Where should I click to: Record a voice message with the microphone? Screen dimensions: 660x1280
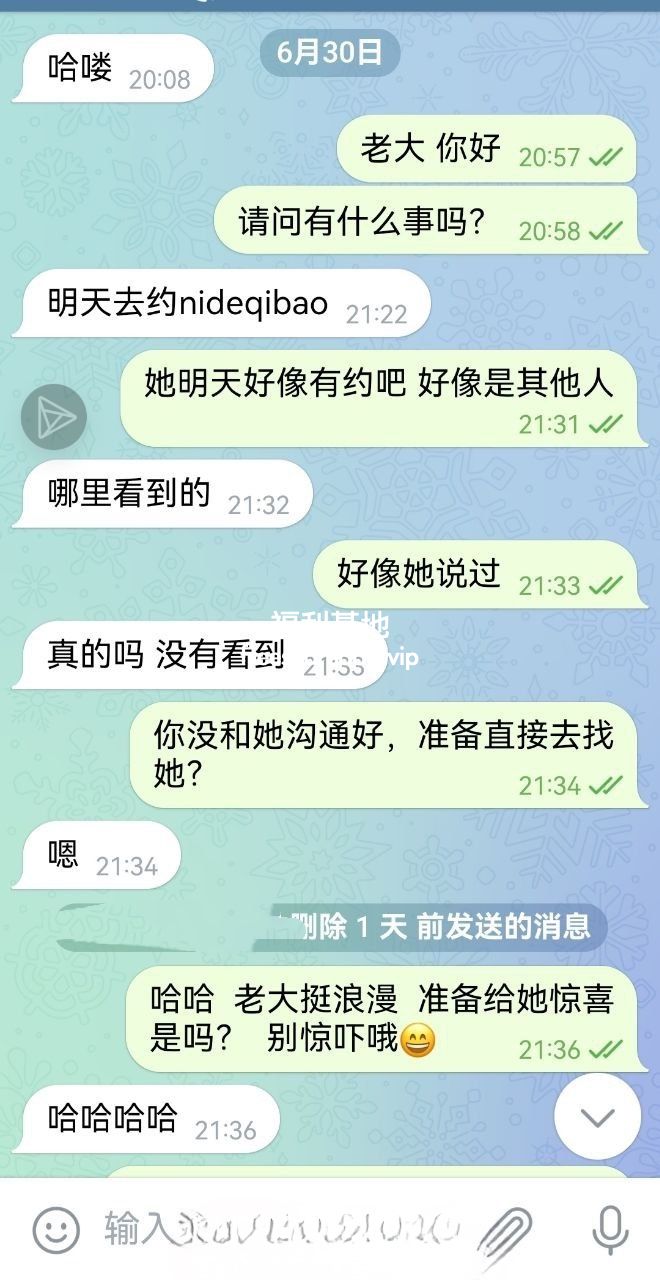click(x=609, y=1230)
